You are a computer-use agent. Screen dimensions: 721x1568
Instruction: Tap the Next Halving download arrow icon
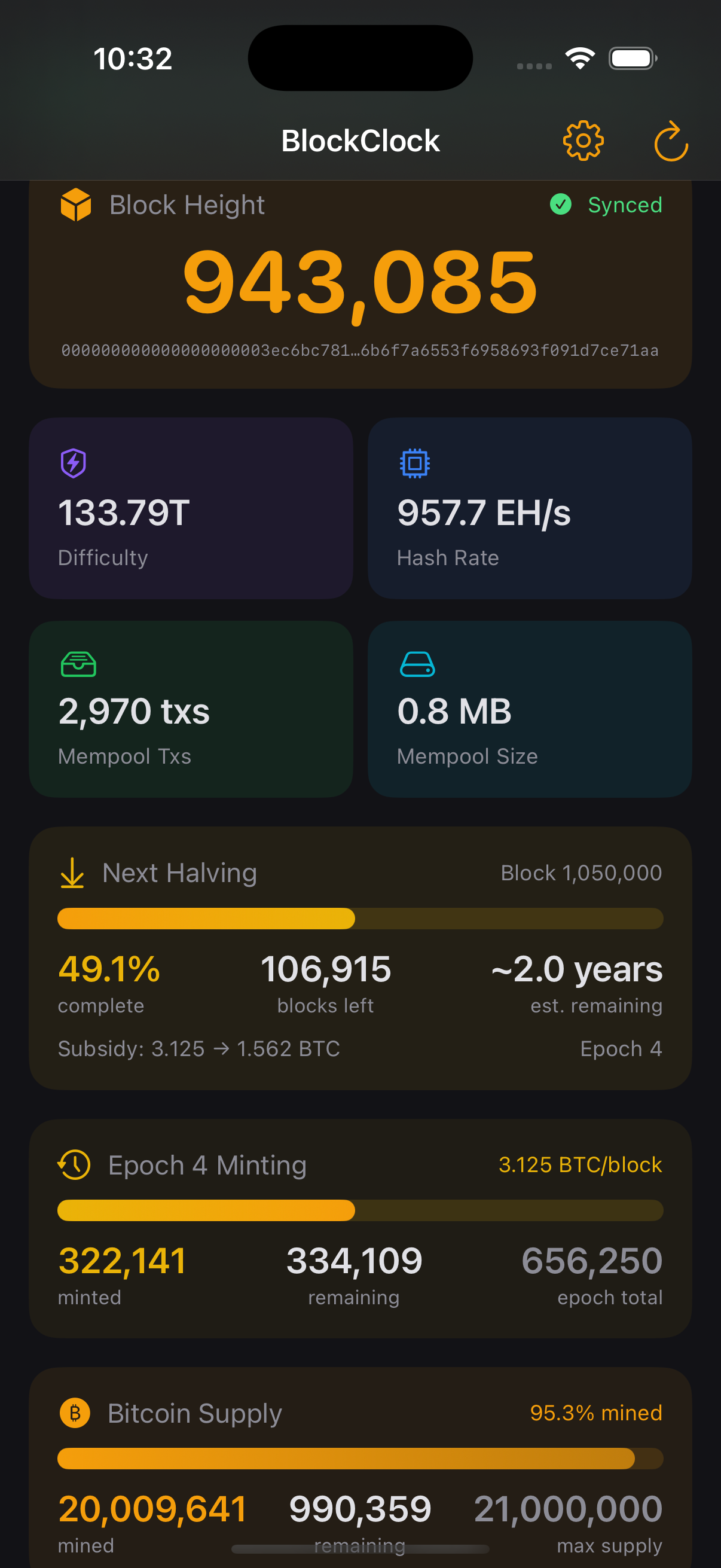tap(72, 873)
